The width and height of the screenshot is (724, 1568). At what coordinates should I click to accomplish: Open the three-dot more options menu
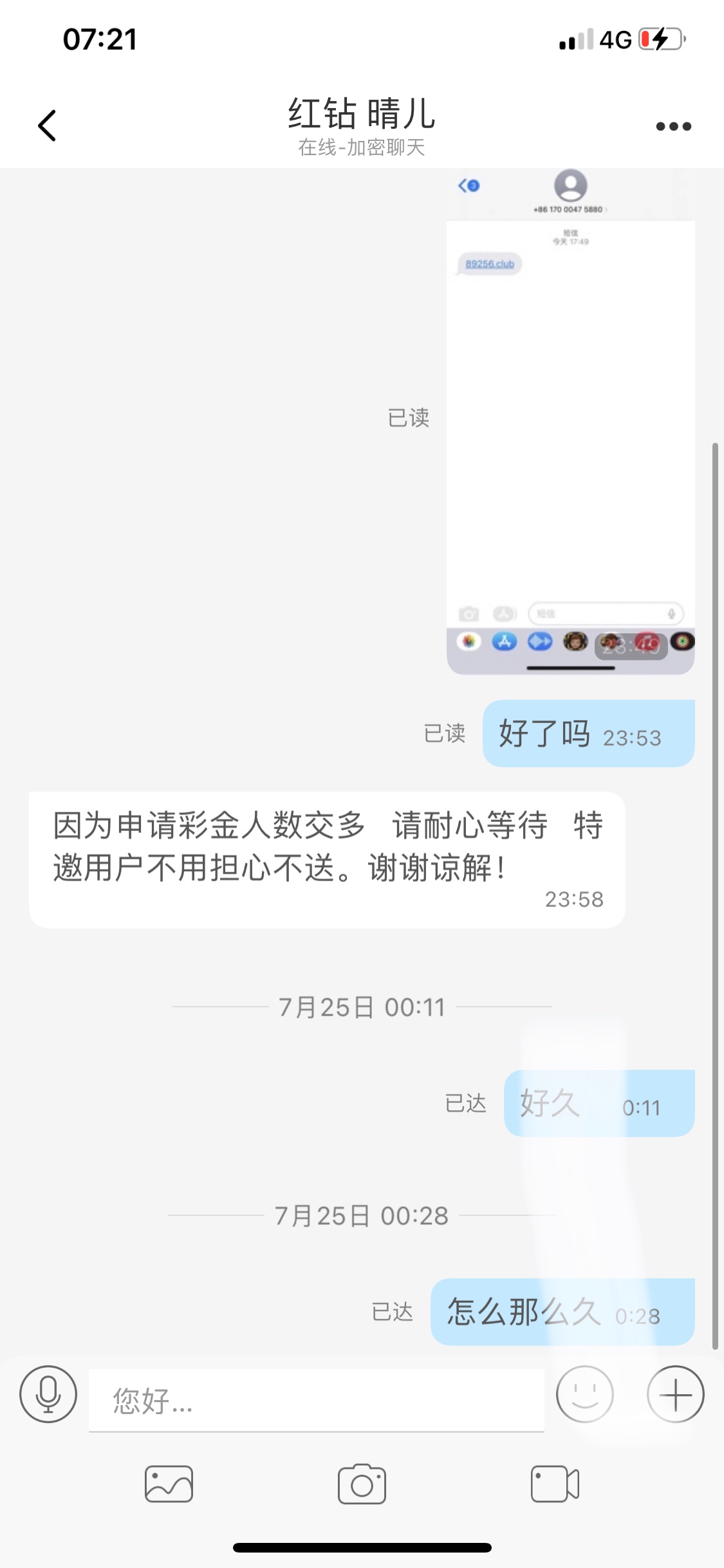673,126
